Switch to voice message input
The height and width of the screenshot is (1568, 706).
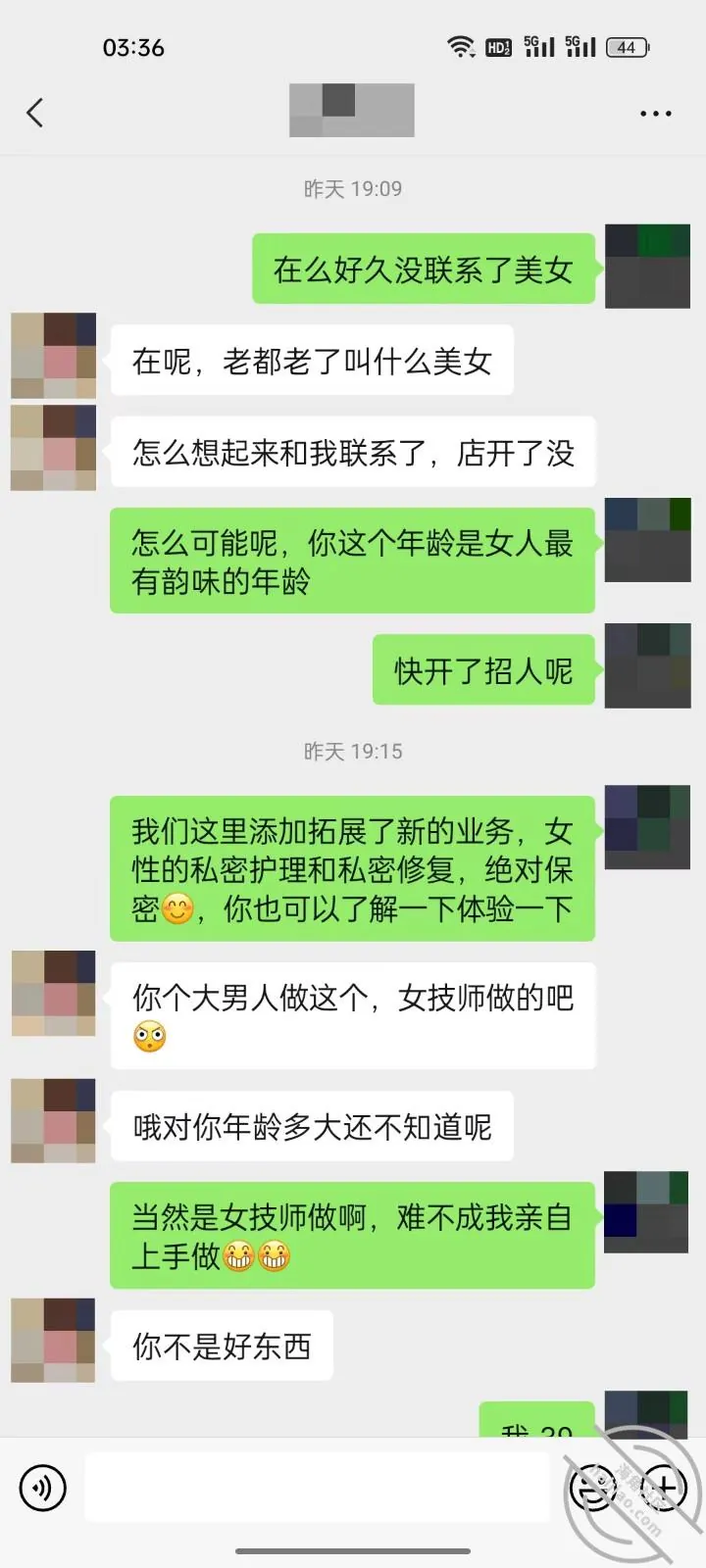click(42, 1490)
